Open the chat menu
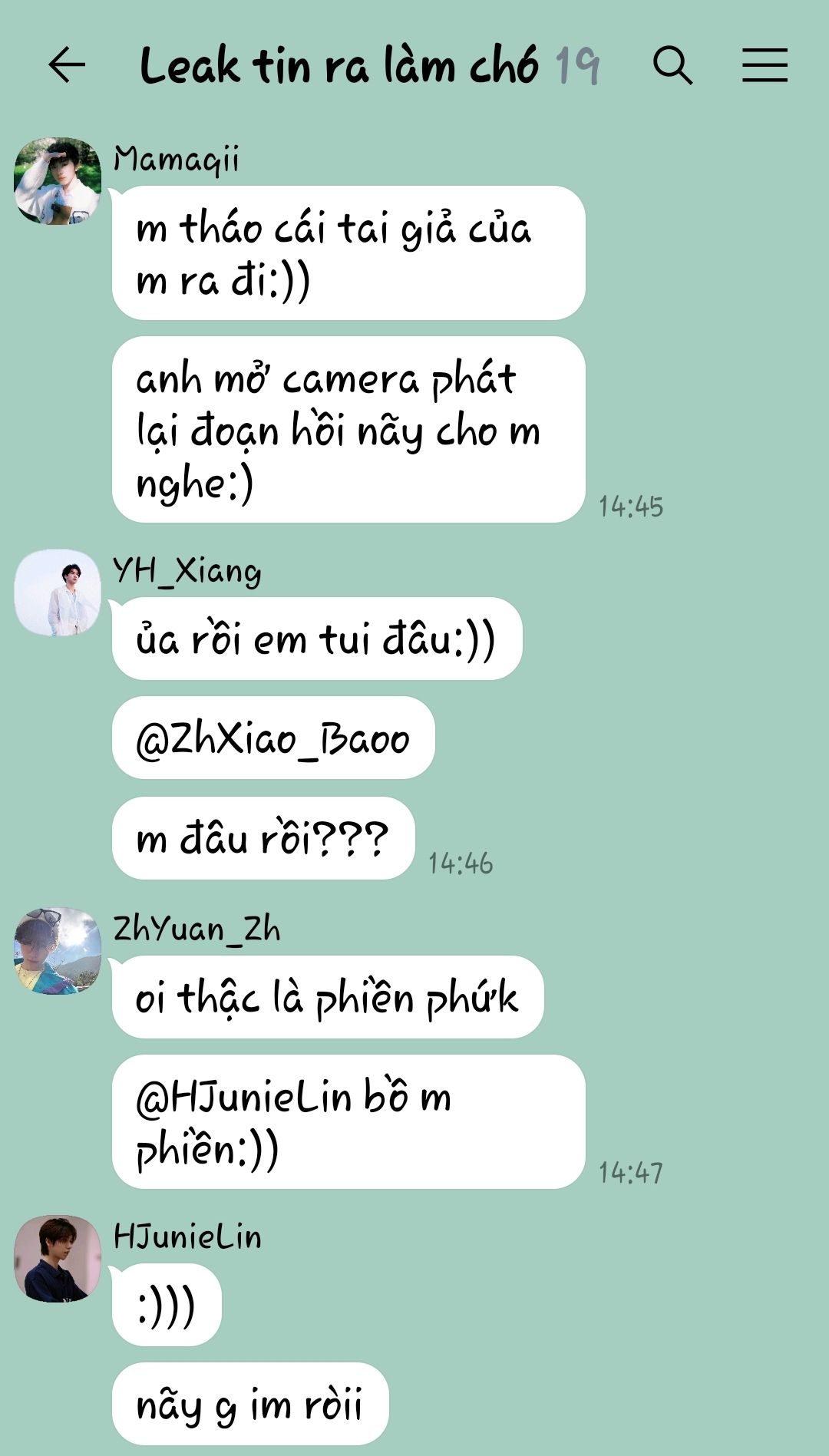Image resolution: width=829 pixels, height=1456 pixels. point(765,64)
